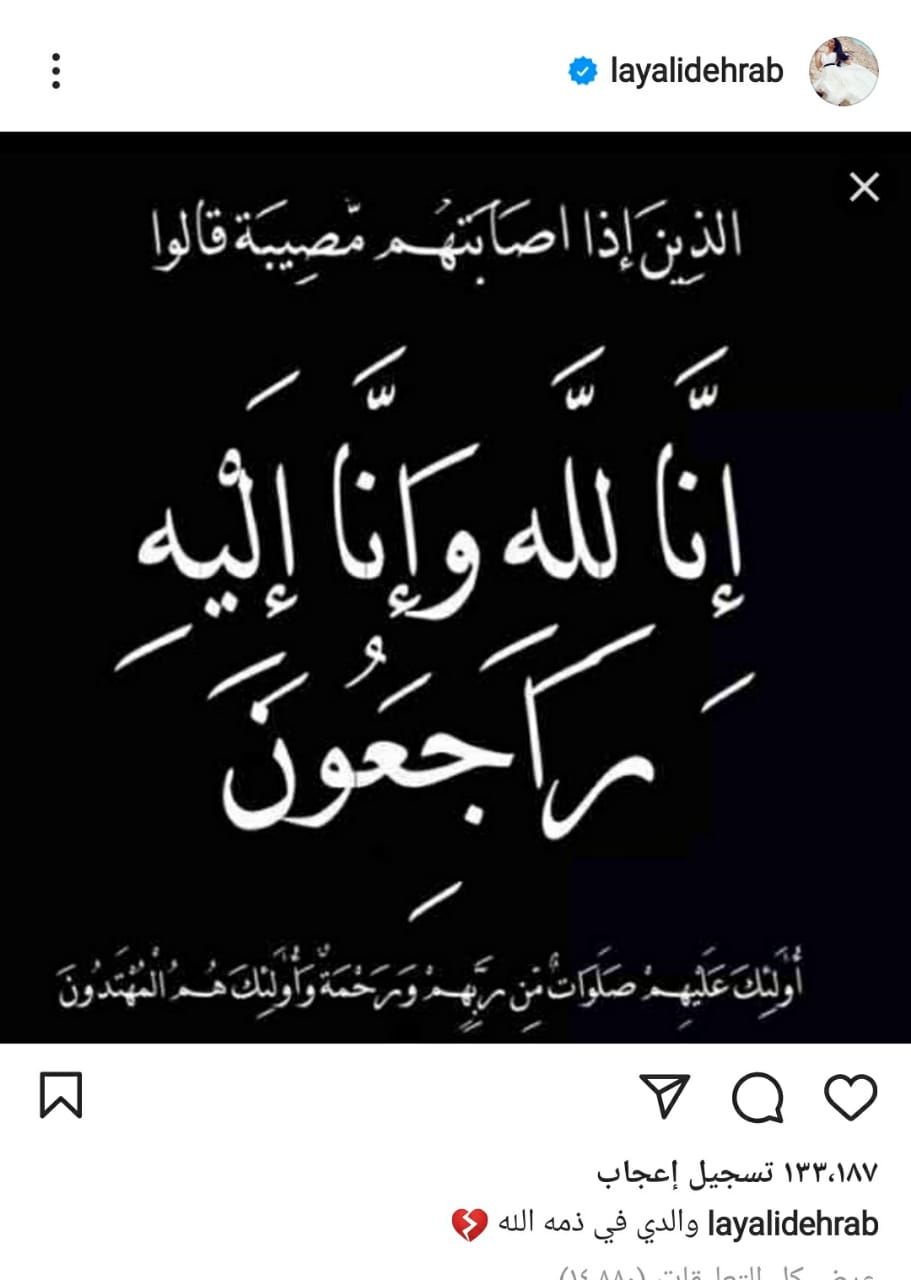
Task: Open layalidehrab's profile picture
Action: (843, 71)
